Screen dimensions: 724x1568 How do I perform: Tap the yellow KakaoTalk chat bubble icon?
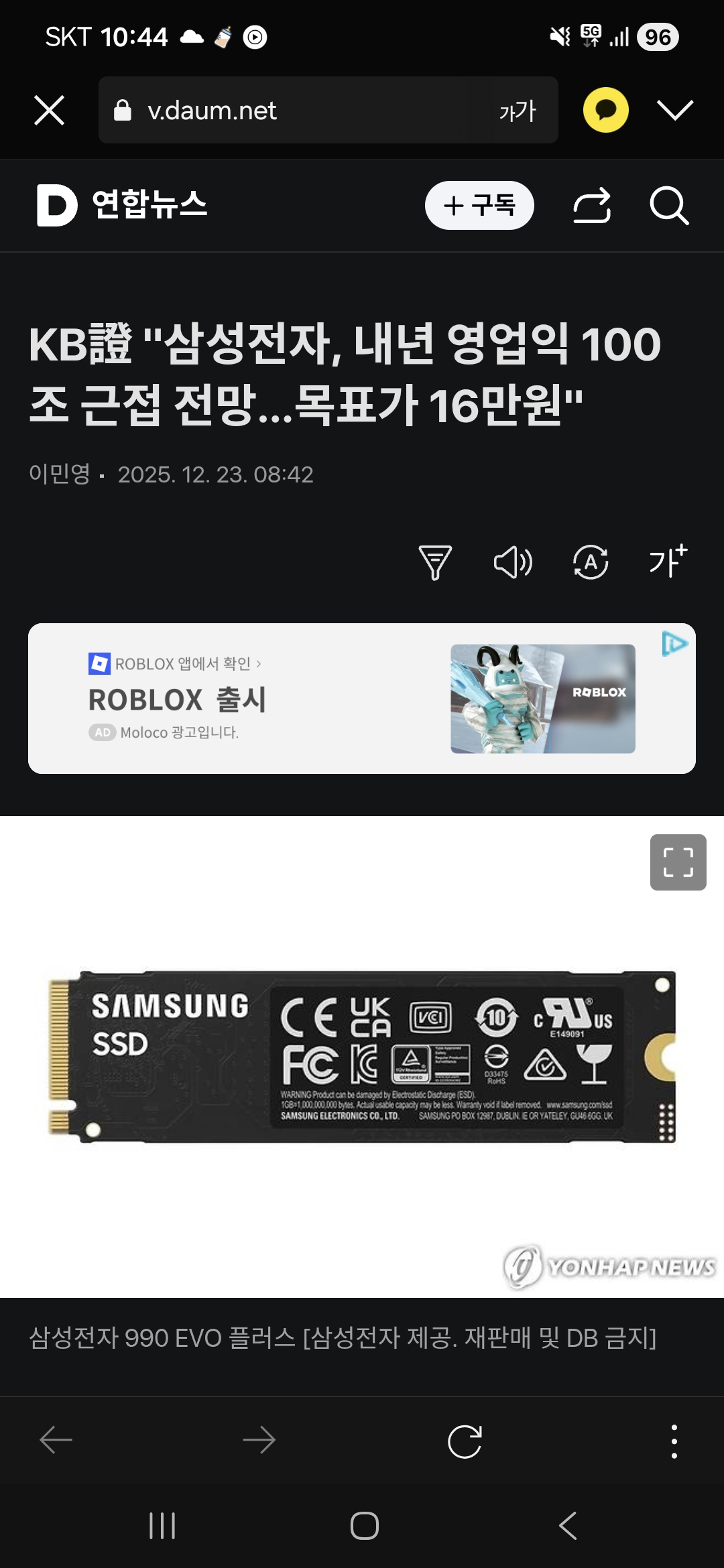tap(605, 110)
